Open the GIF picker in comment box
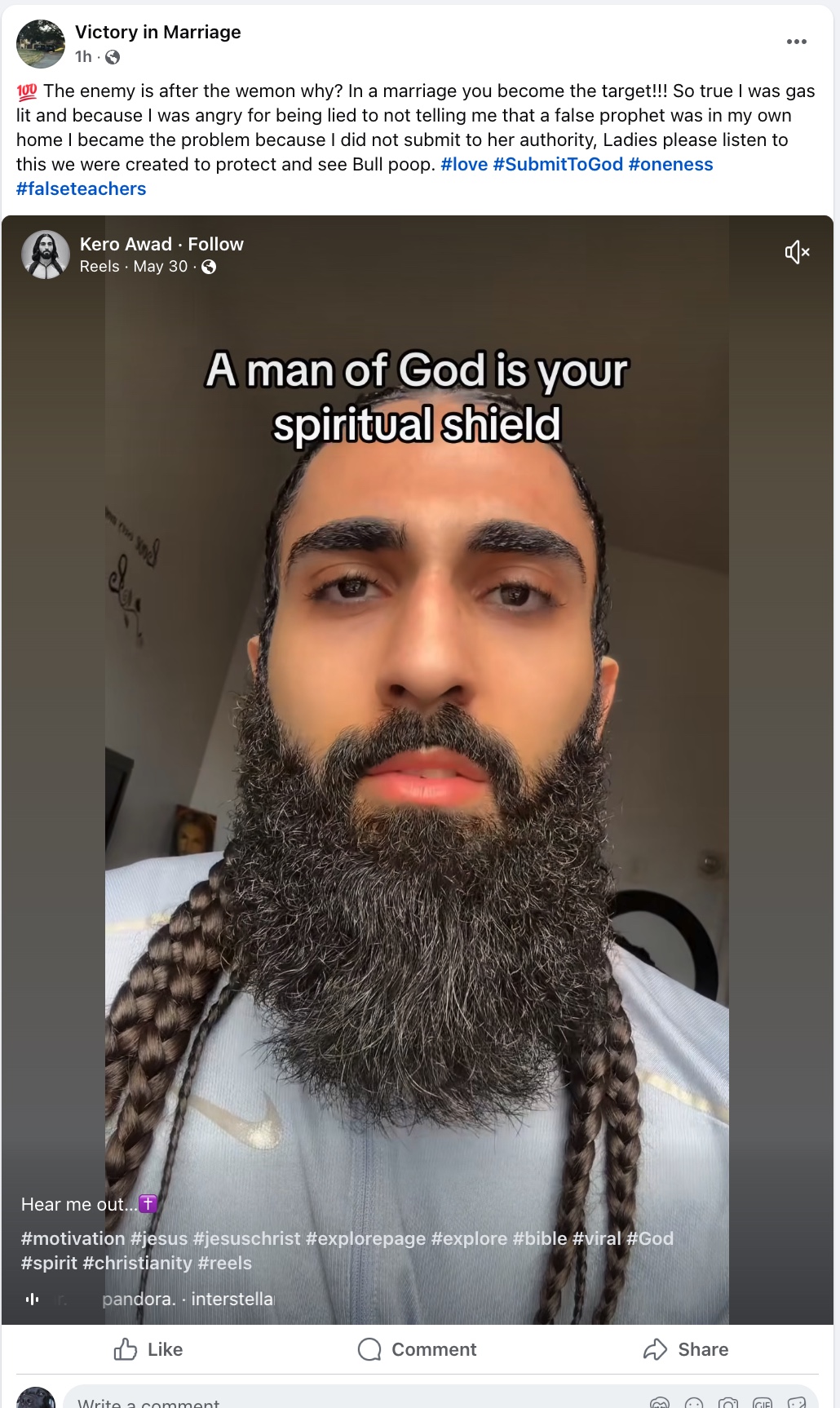 coord(763,1403)
